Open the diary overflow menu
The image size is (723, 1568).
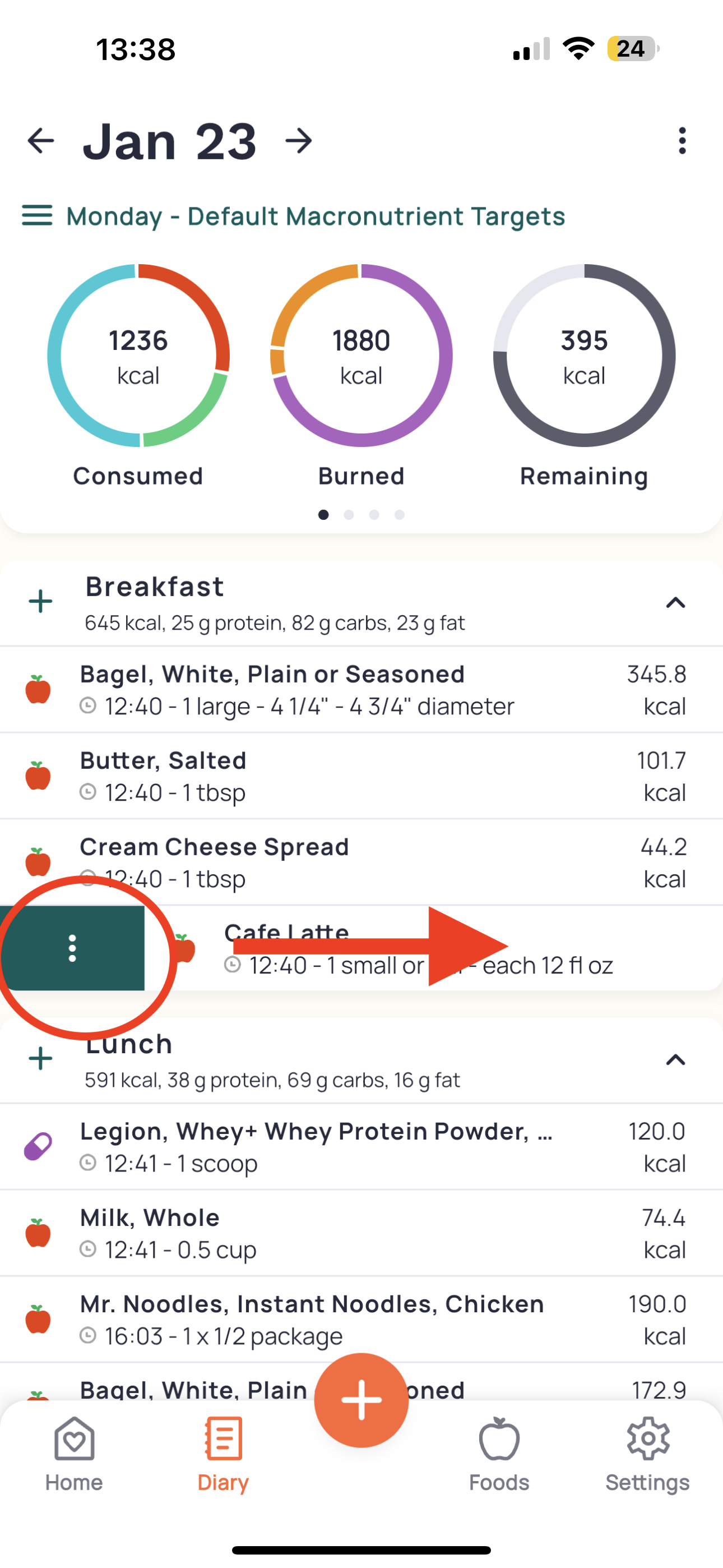click(x=682, y=141)
